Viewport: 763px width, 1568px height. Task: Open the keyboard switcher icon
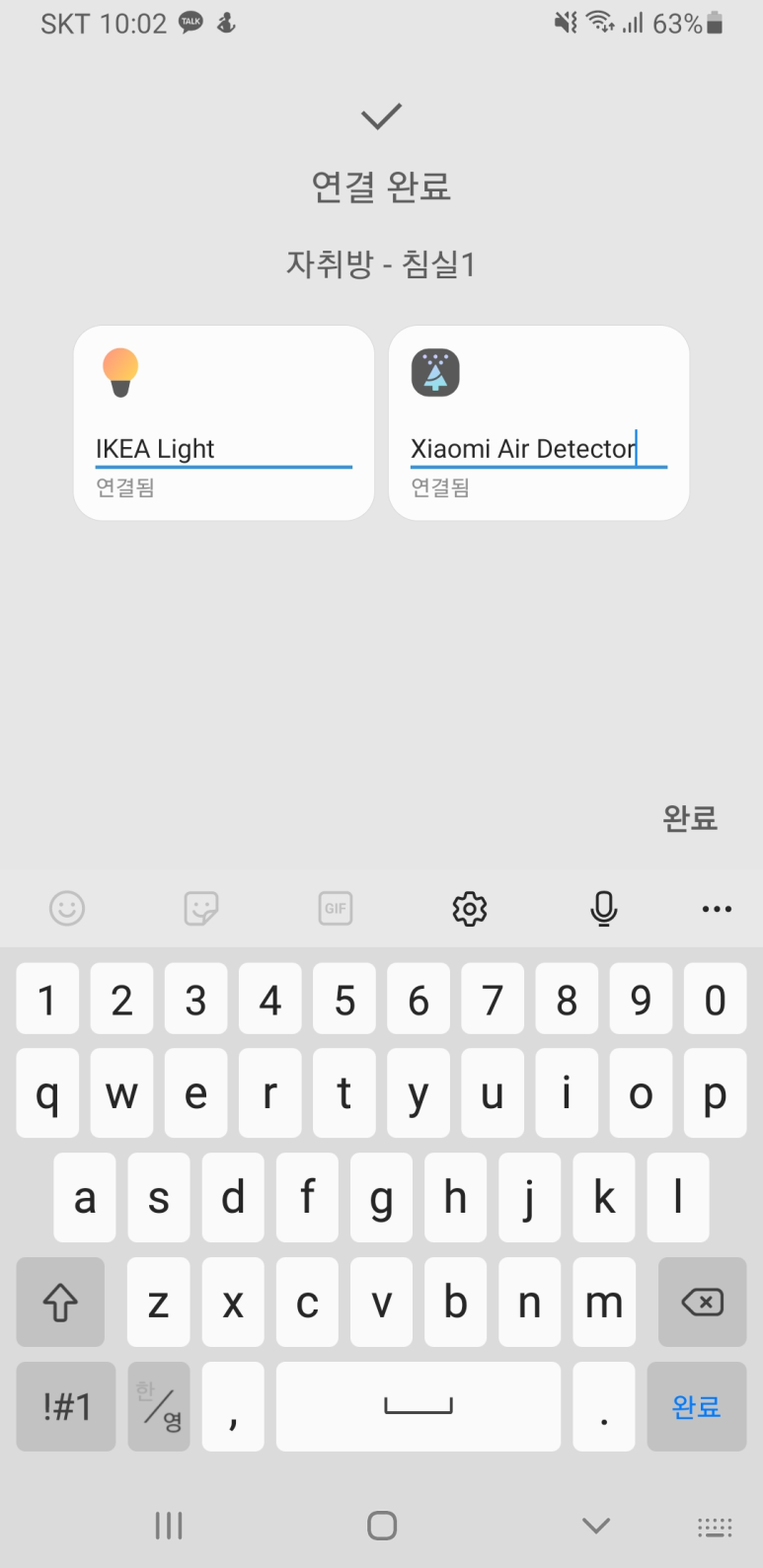coord(715,1527)
